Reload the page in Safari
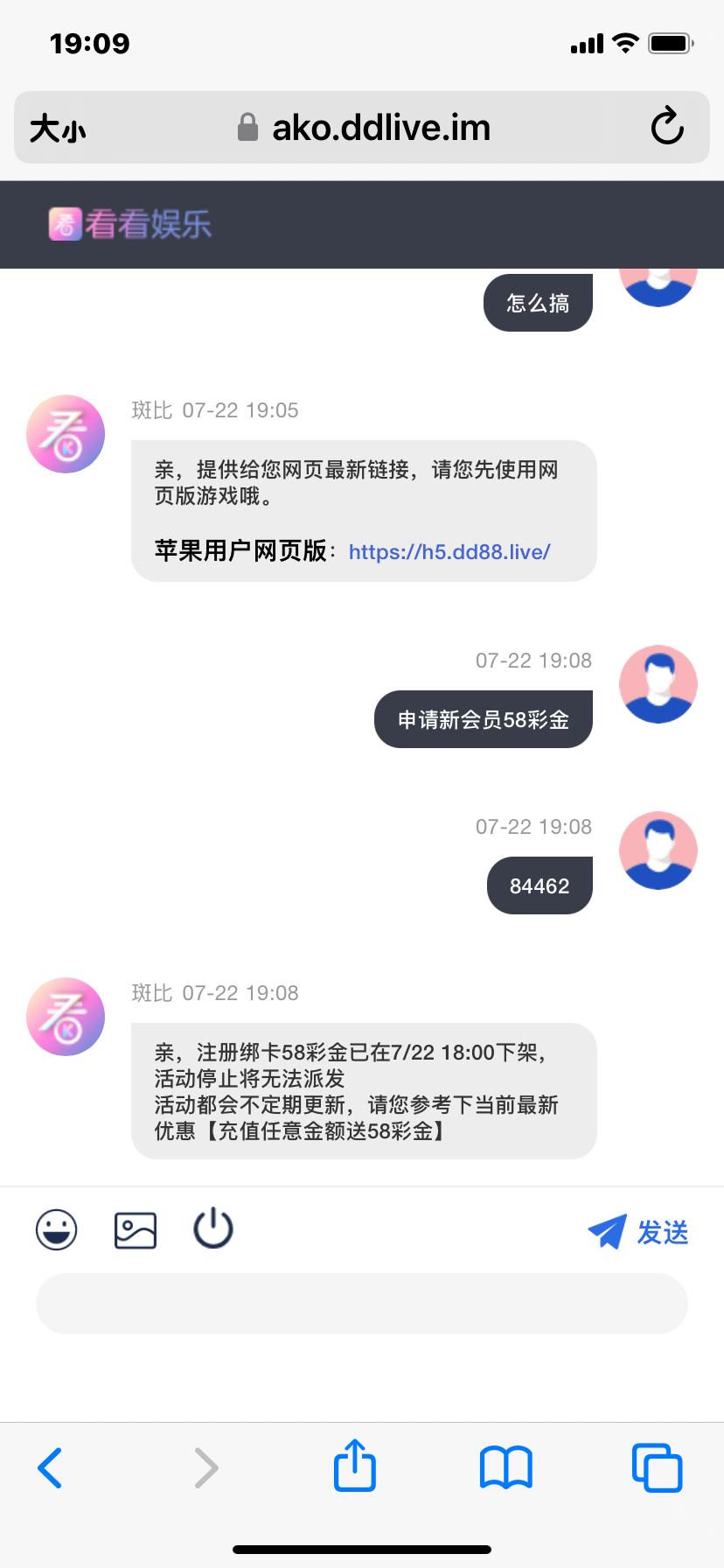This screenshot has width=724, height=1568. [x=667, y=127]
